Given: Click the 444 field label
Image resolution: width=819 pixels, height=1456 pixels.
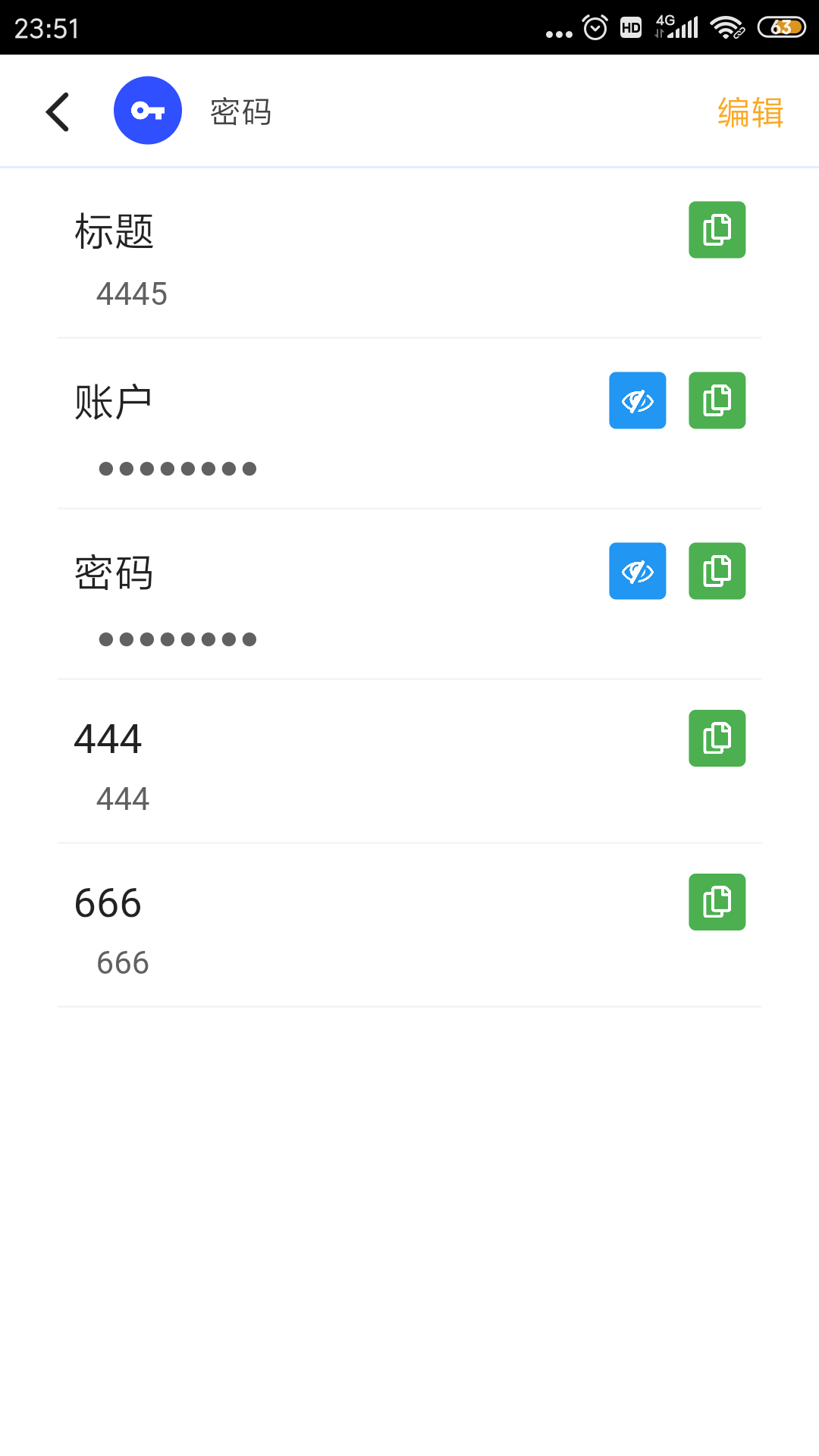Looking at the screenshot, I should point(107,738).
